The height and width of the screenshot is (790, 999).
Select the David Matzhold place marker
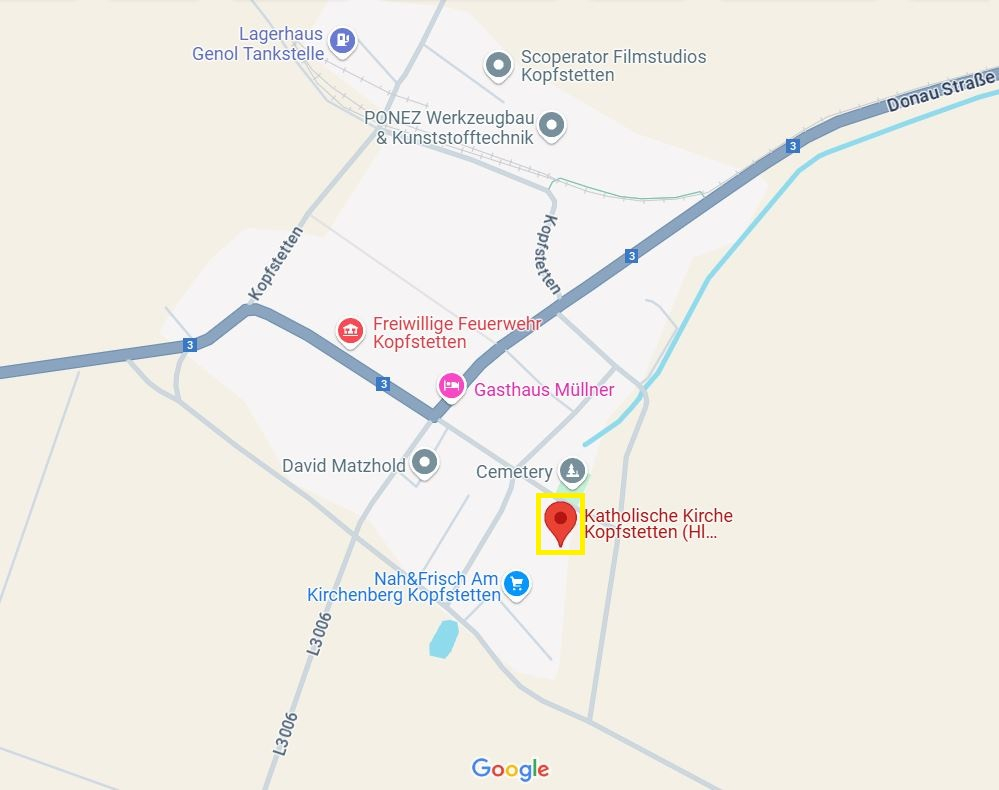tap(426, 462)
